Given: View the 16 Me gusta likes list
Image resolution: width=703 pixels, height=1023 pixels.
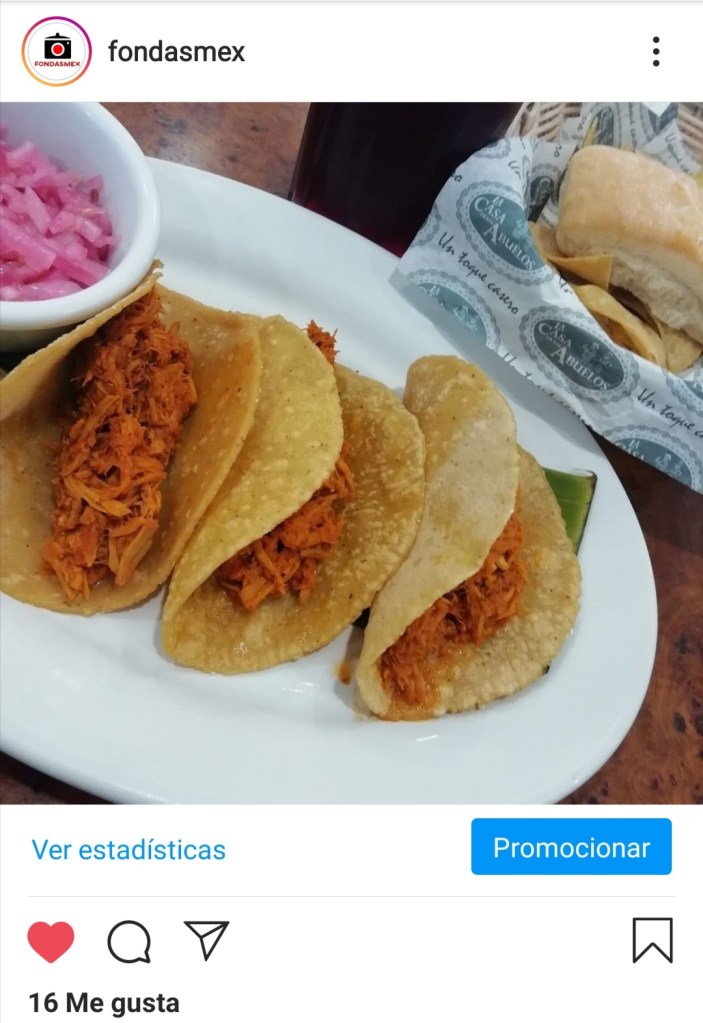Looking at the screenshot, I should (104, 1002).
